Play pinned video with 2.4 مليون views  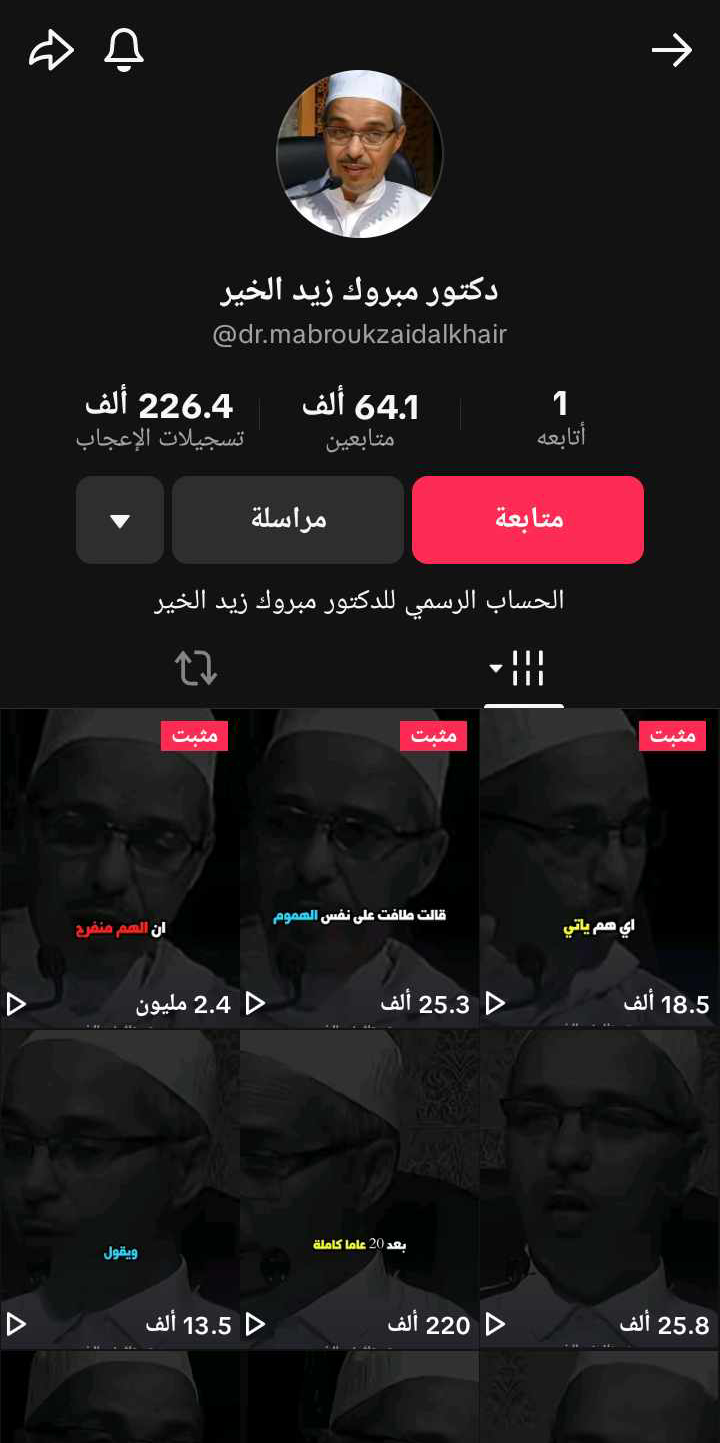tap(120, 868)
